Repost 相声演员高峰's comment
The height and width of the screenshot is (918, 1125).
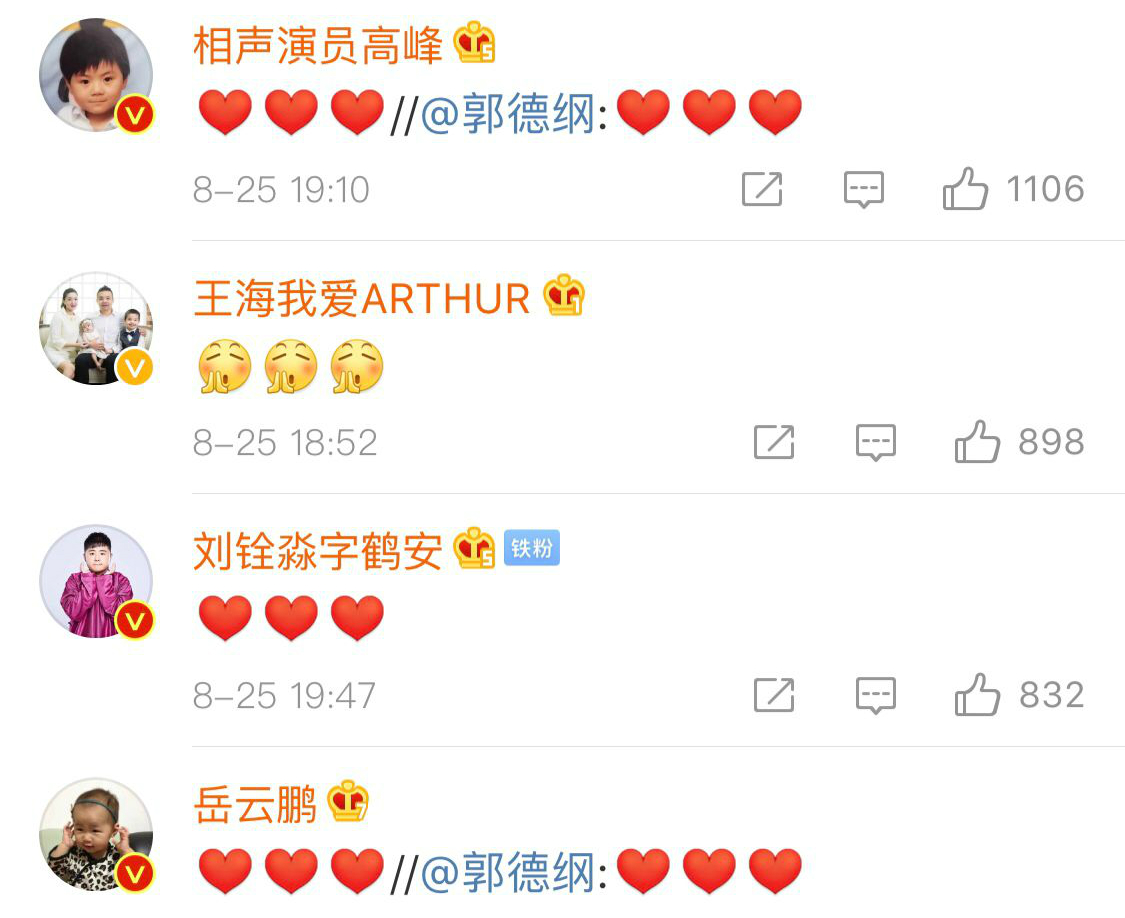[762, 189]
